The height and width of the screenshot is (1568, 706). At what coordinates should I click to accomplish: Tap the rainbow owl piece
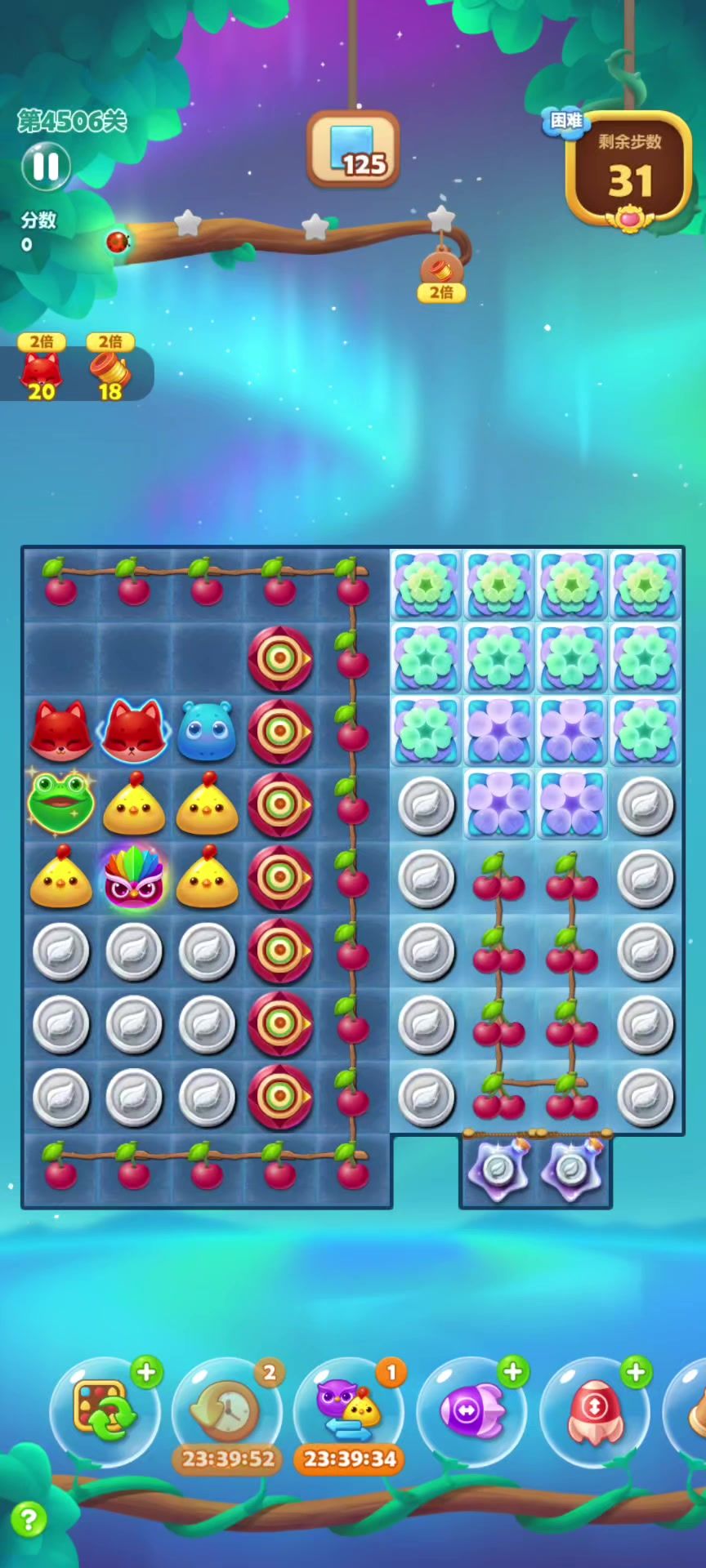(134, 879)
